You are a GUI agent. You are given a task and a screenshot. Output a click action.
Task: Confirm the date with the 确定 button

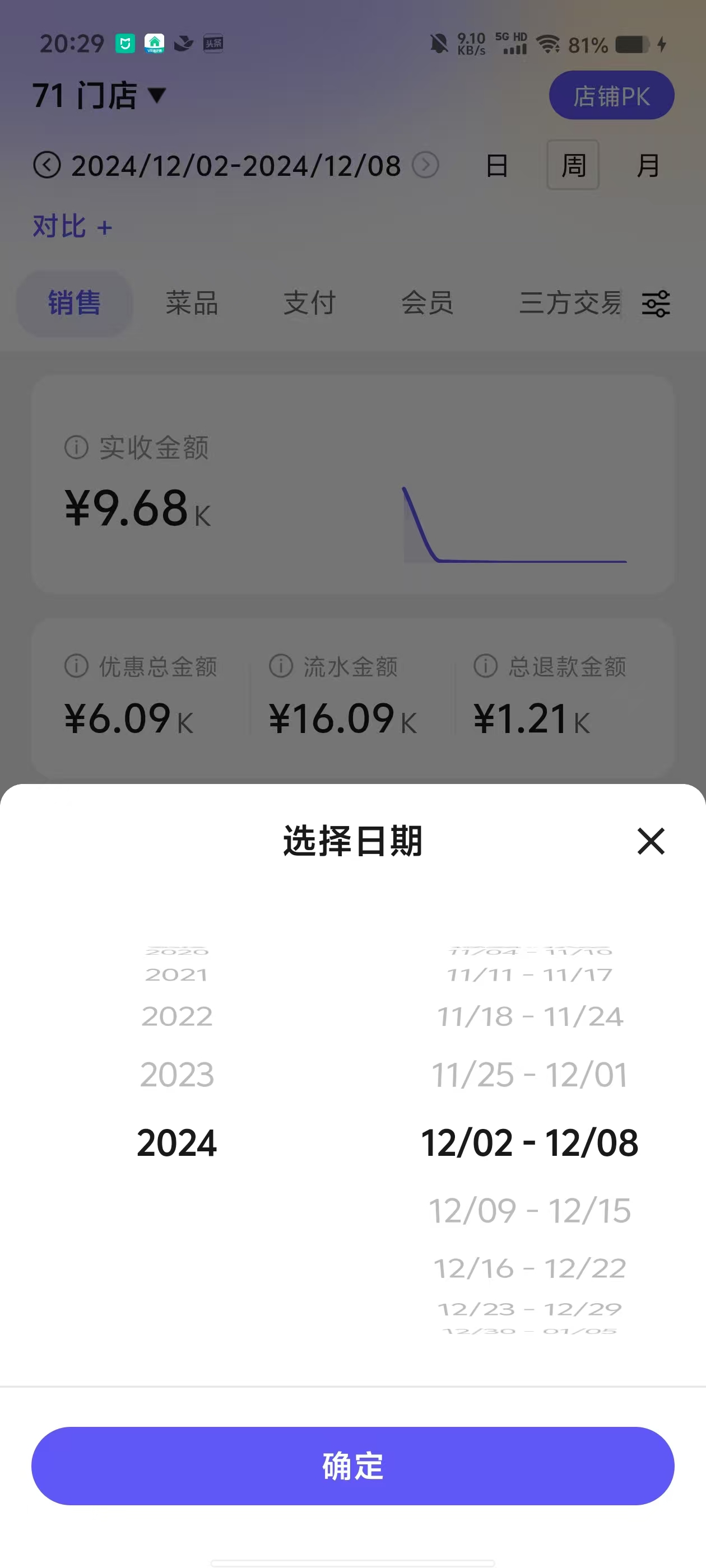coord(352,1466)
